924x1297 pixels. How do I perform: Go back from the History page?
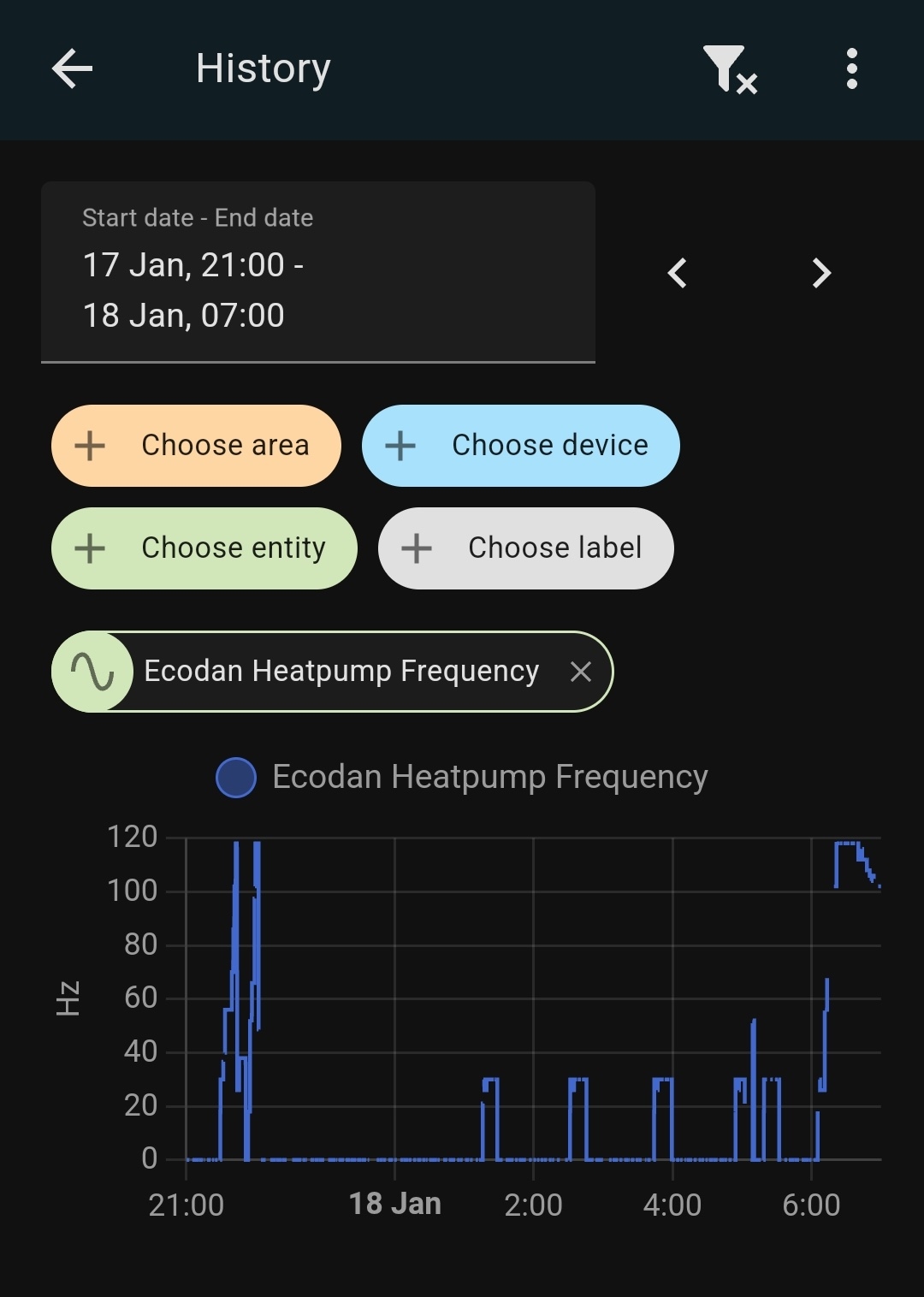tap(72, 68)
